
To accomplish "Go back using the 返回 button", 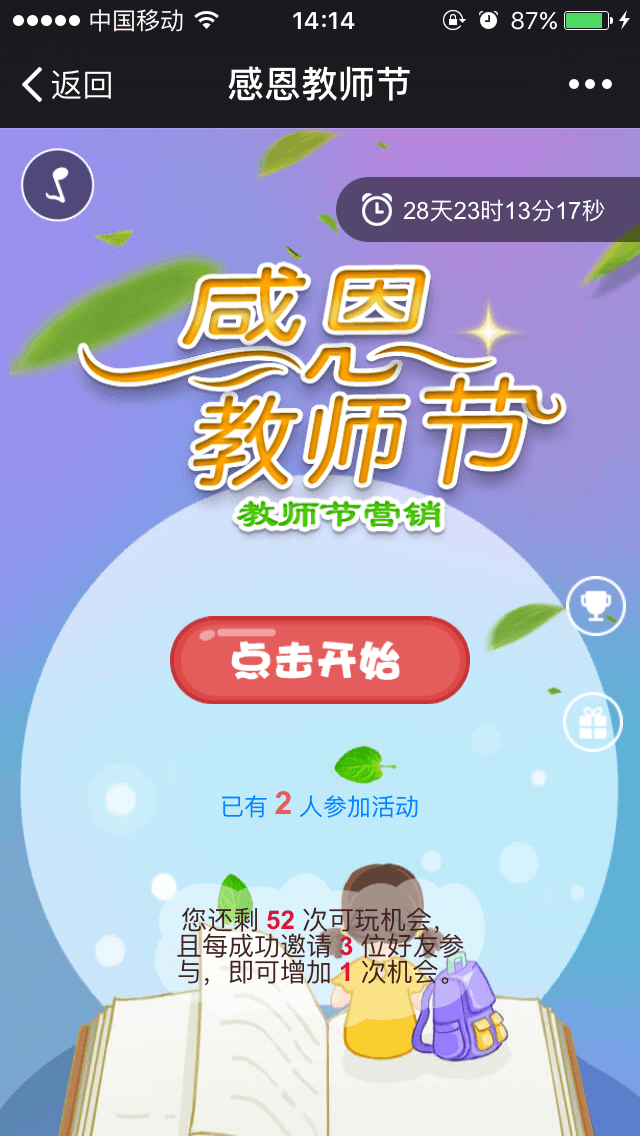I will click(66, 85).
